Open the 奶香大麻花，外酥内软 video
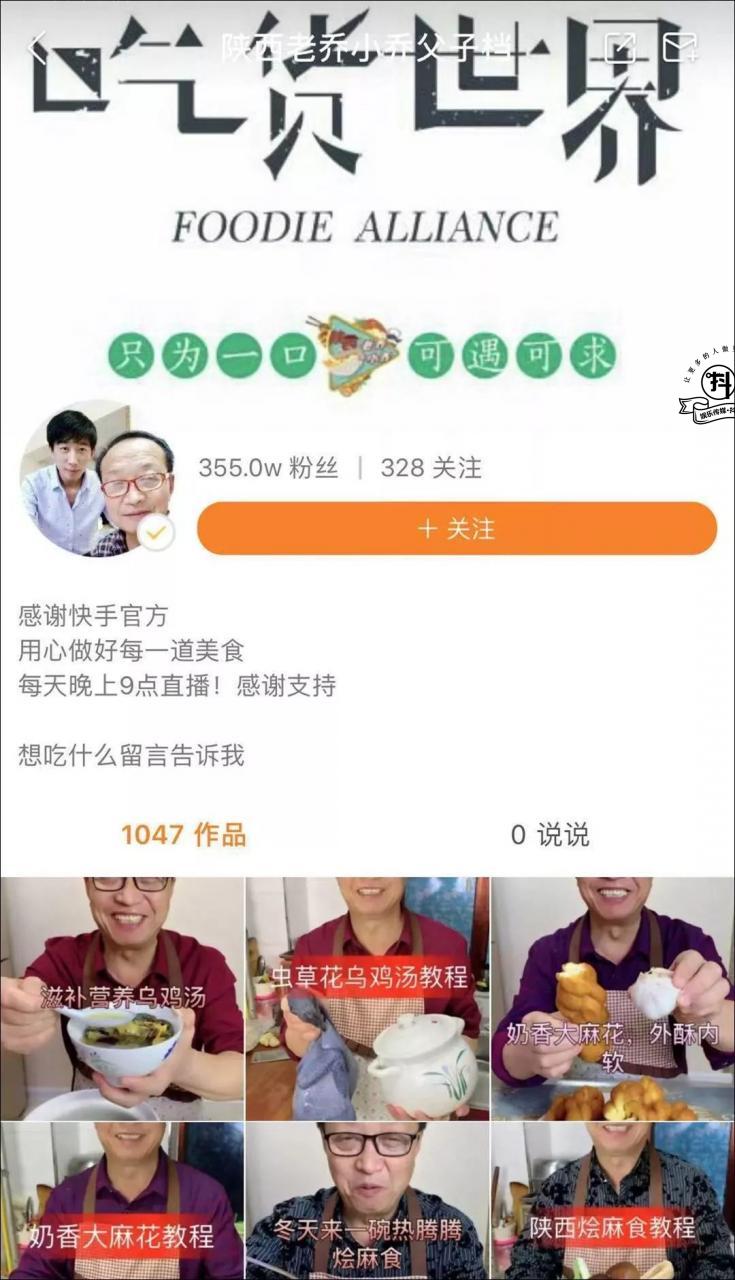 [613, 998]
